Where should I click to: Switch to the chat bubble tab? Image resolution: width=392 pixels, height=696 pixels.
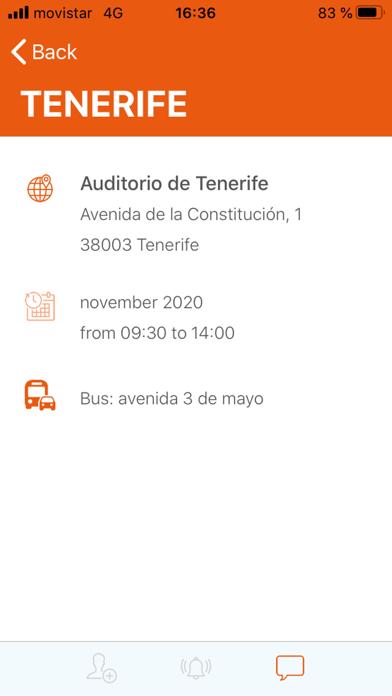(290, 668)
